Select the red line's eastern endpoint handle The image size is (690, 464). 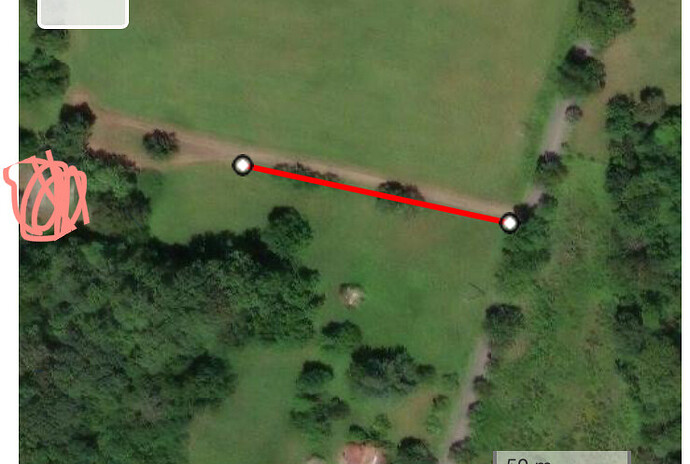pyautogui.click(x=509, y=222)
